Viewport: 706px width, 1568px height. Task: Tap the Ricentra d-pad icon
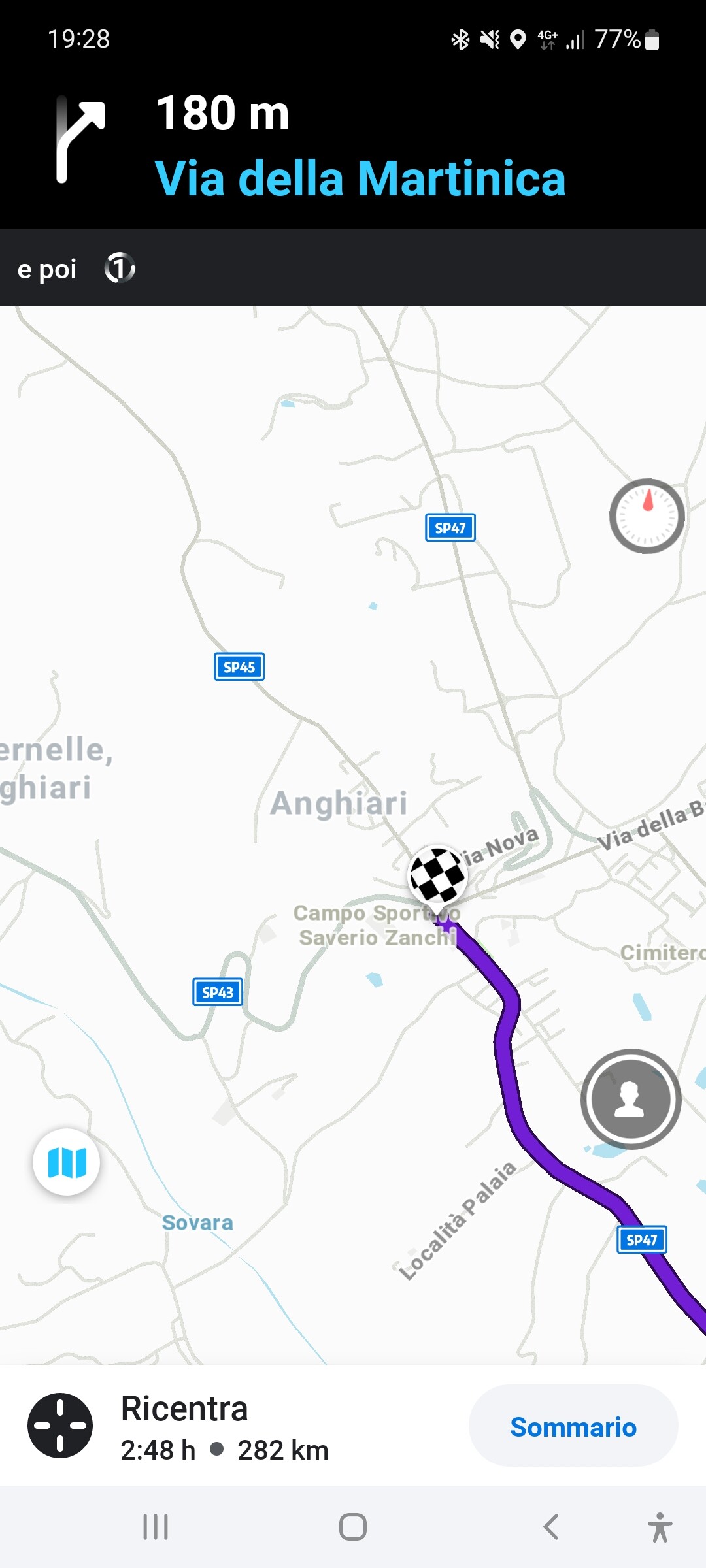tap(62, 1426)
